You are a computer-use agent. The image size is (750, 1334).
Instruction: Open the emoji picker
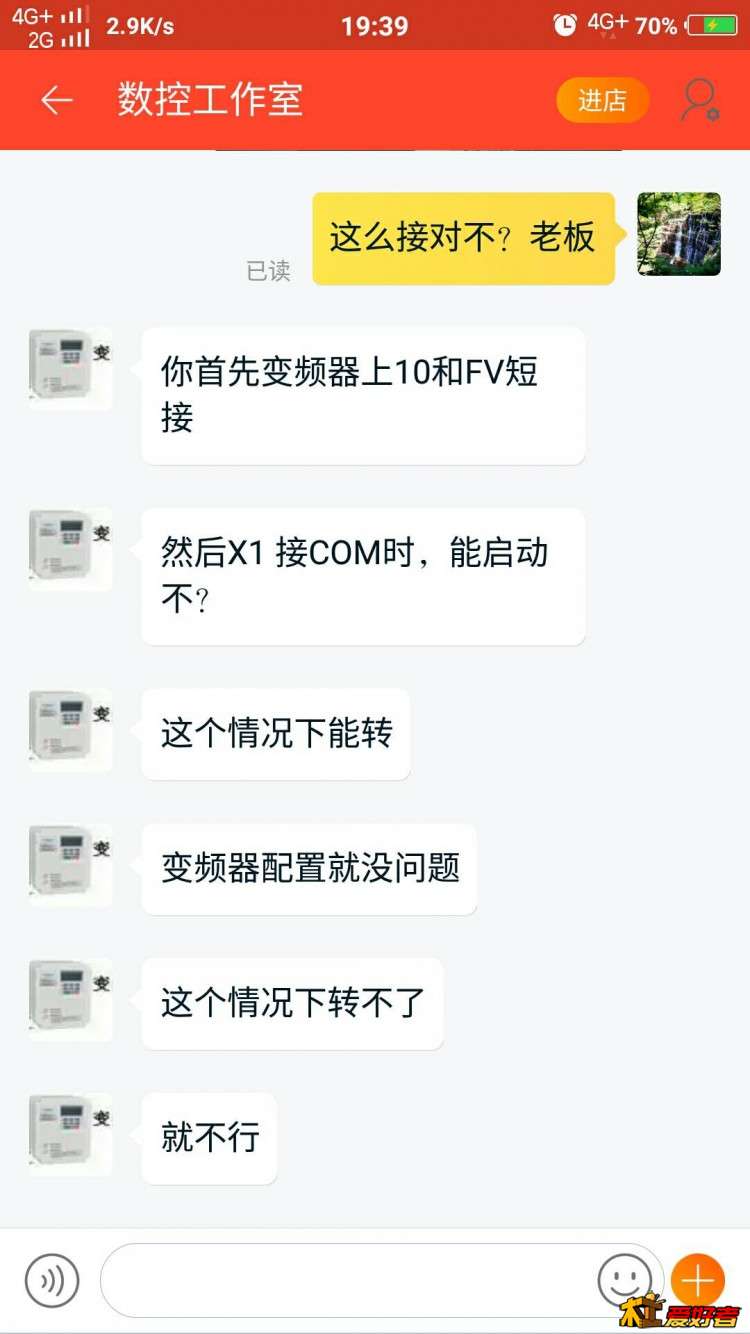pos(624,1280)
